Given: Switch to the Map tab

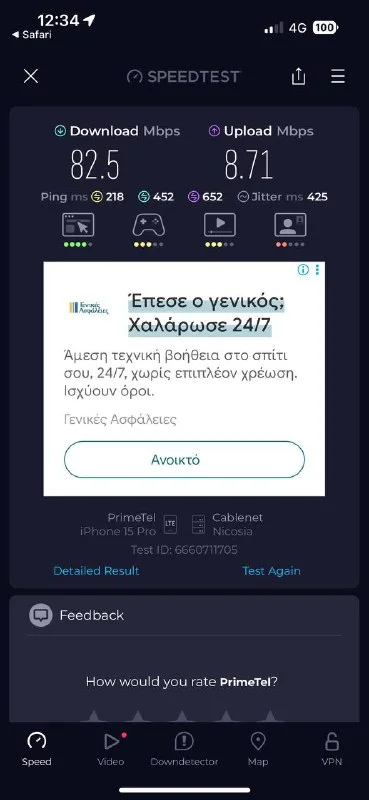Looking at the screenshot, I should (258, 749).
